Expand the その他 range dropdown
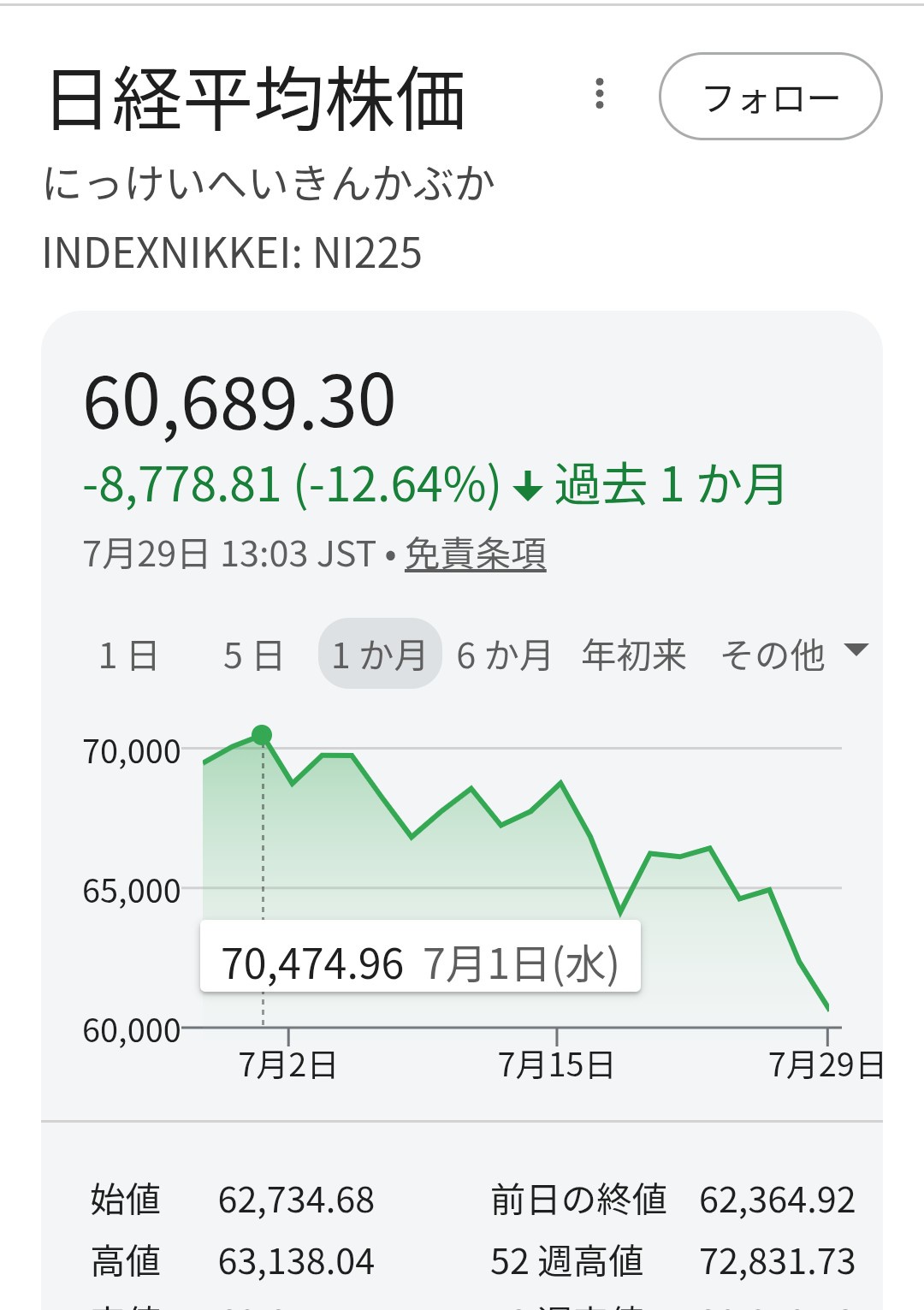 click(795, 655)
